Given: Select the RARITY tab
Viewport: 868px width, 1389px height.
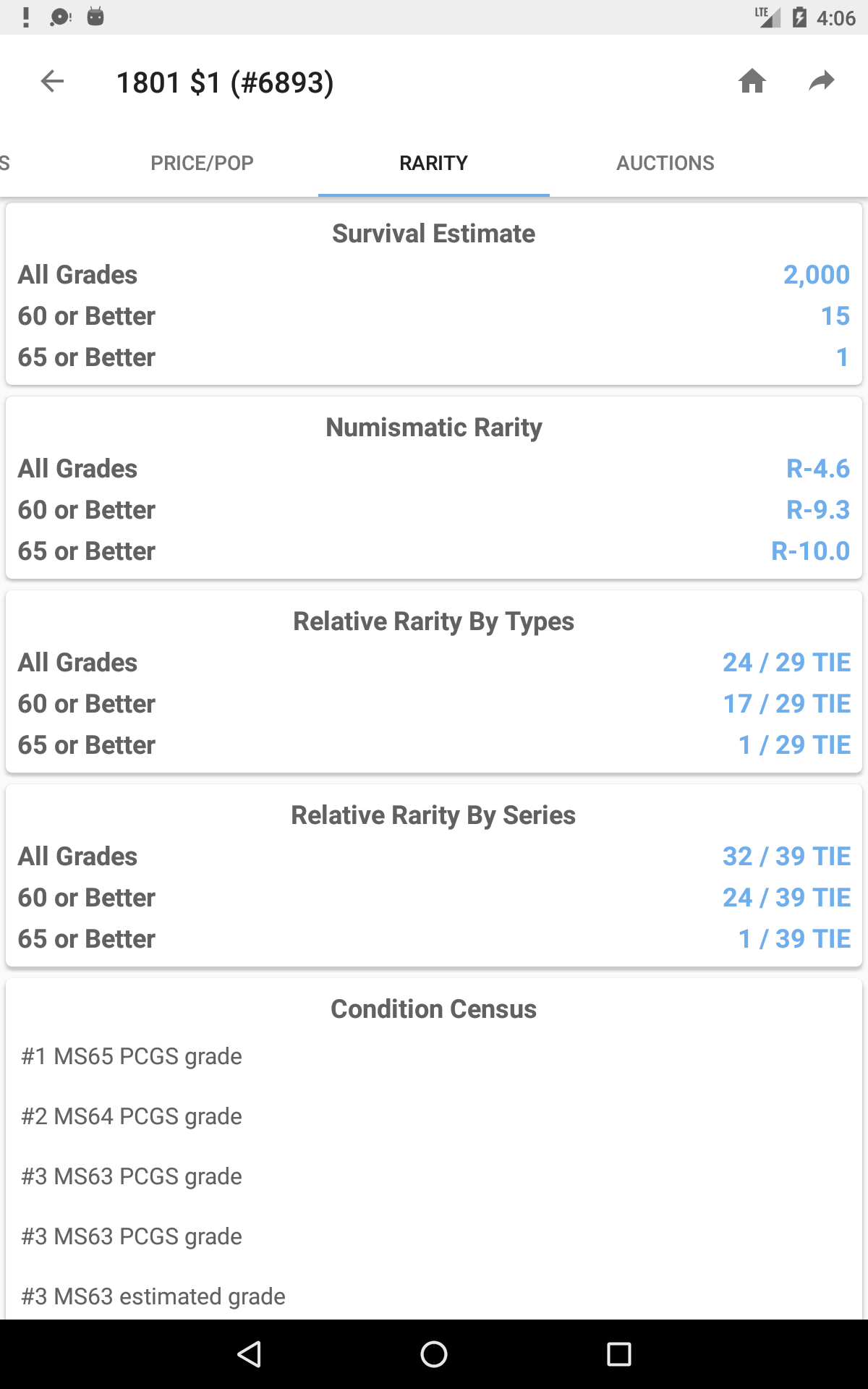Looking at the screenshot, I should coord(434,163).
